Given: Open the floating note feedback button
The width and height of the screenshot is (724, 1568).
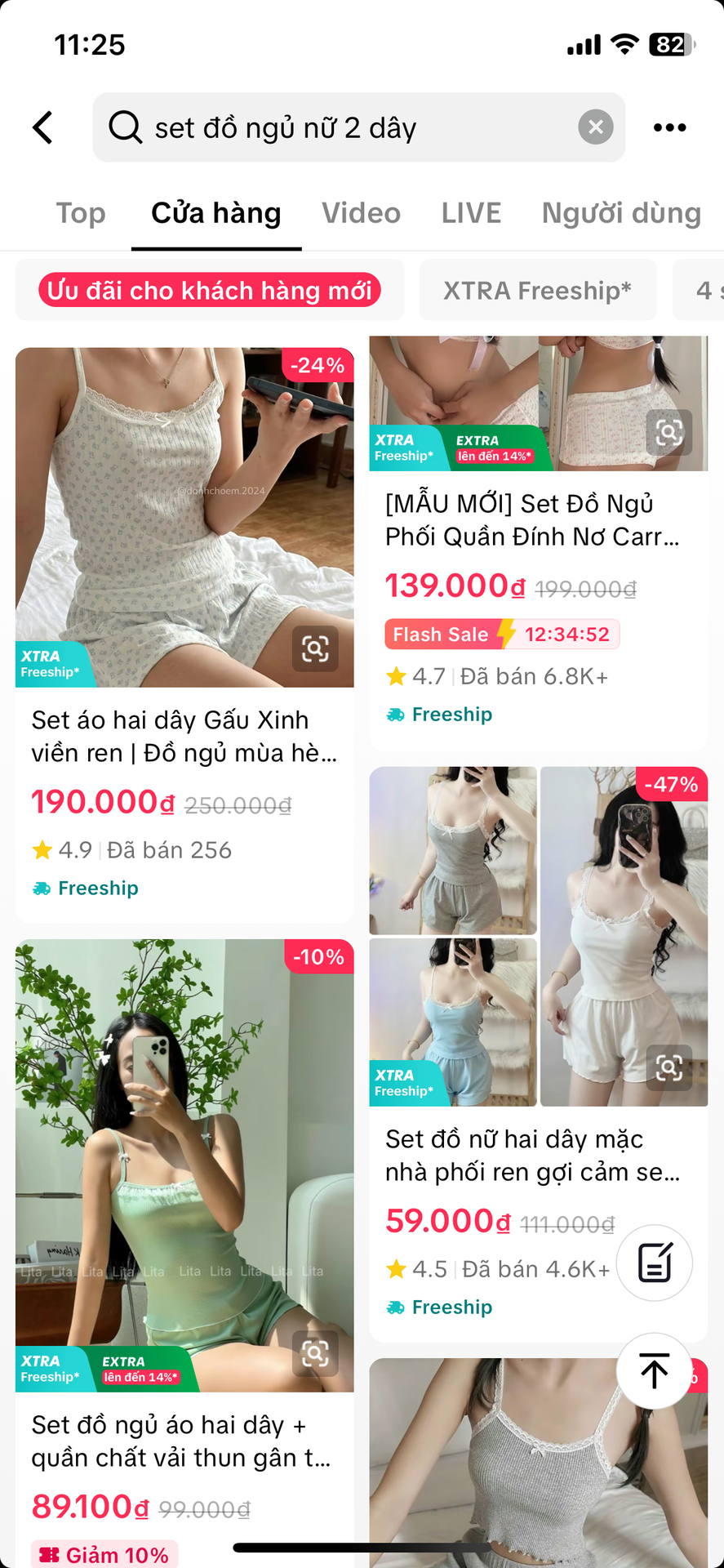Looking at the screenshot, I should tap(655, 1263).
